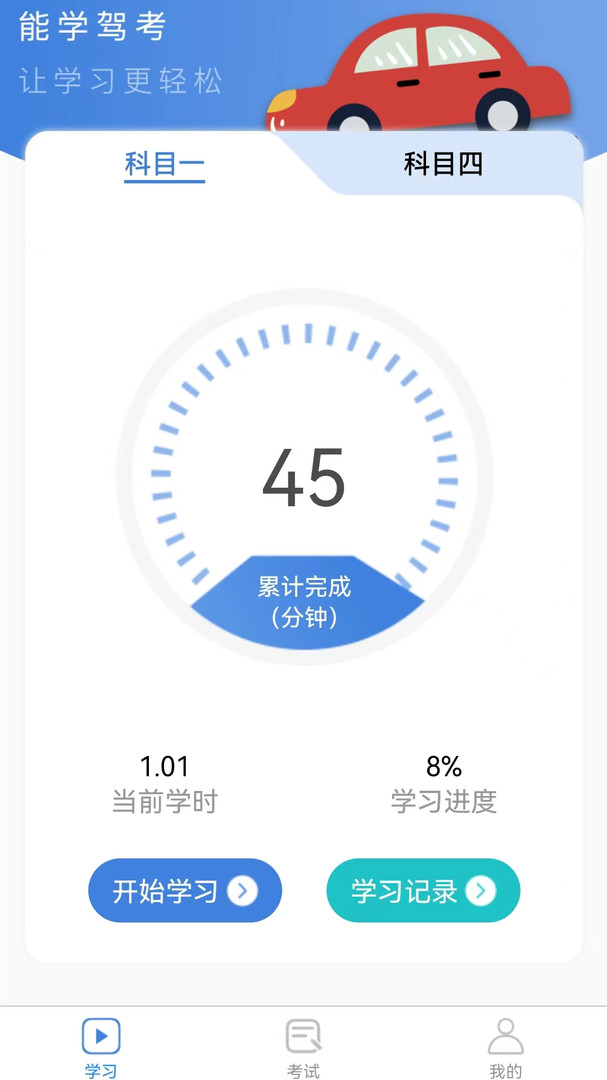Tap the 开始学习 button
The height and width of the screenshot is (1080, 607).
click(x=185, y=890)
